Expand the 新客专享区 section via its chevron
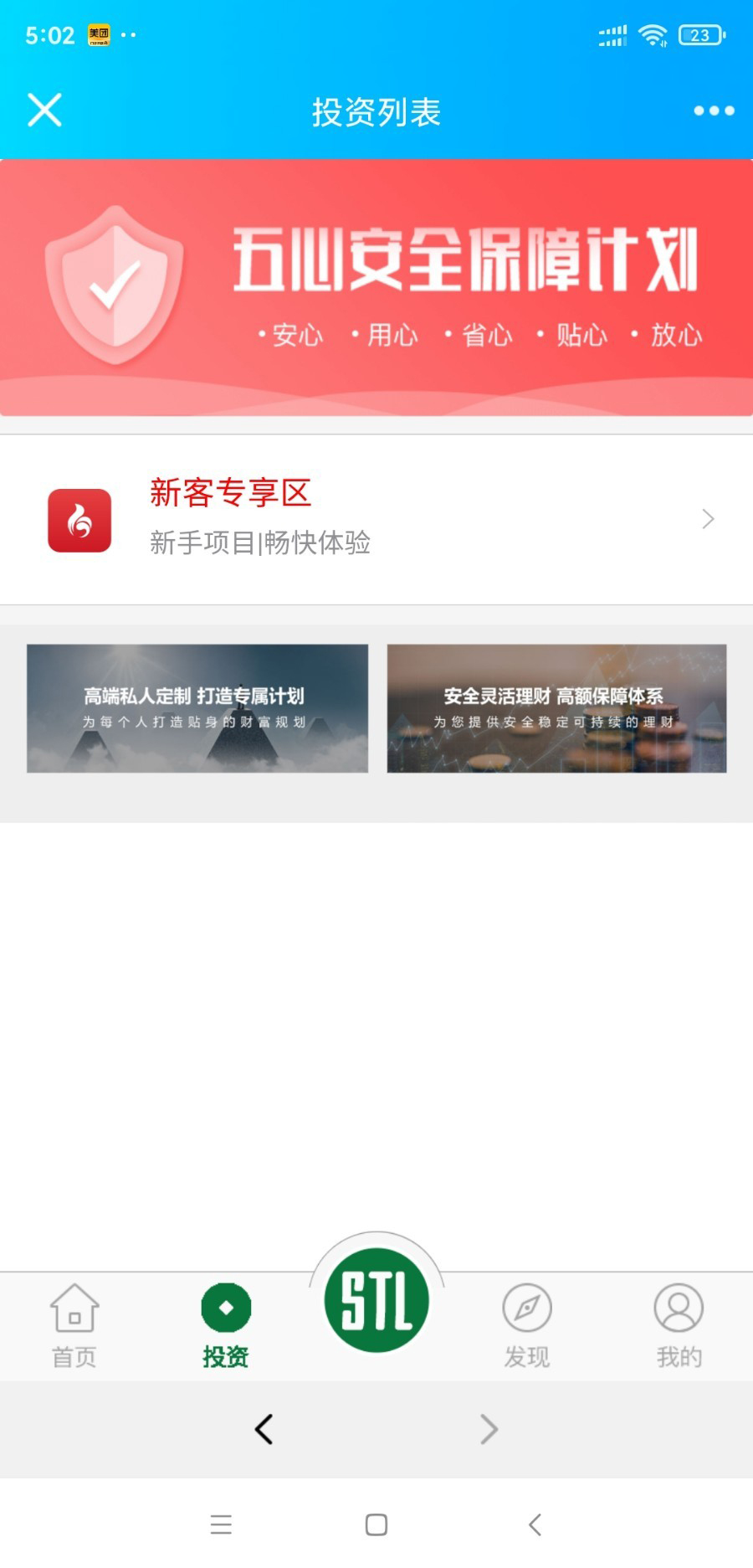The width and height of the screenshot is (753, 1568). [707, 518]
